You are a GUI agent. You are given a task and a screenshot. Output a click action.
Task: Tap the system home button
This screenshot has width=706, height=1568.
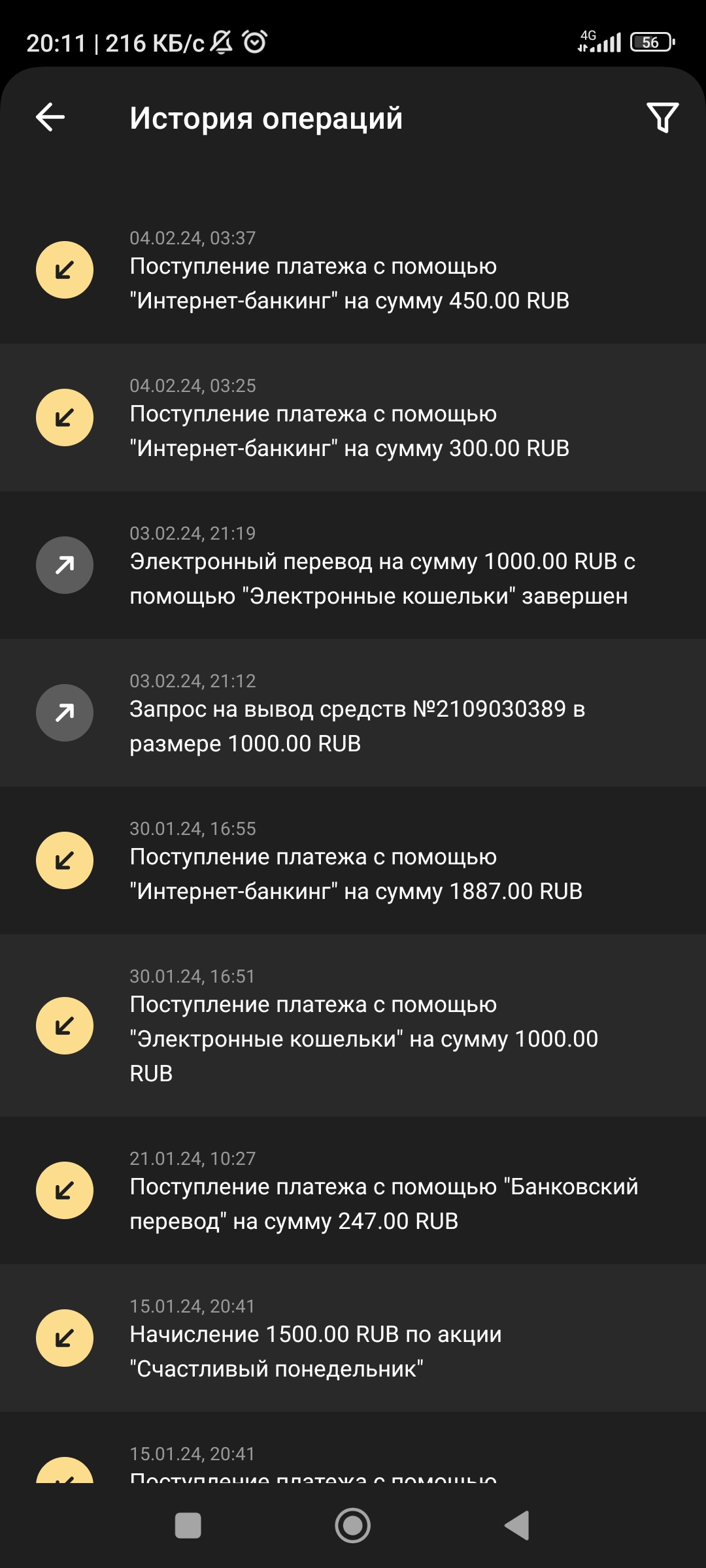(x=353, y=1526)
